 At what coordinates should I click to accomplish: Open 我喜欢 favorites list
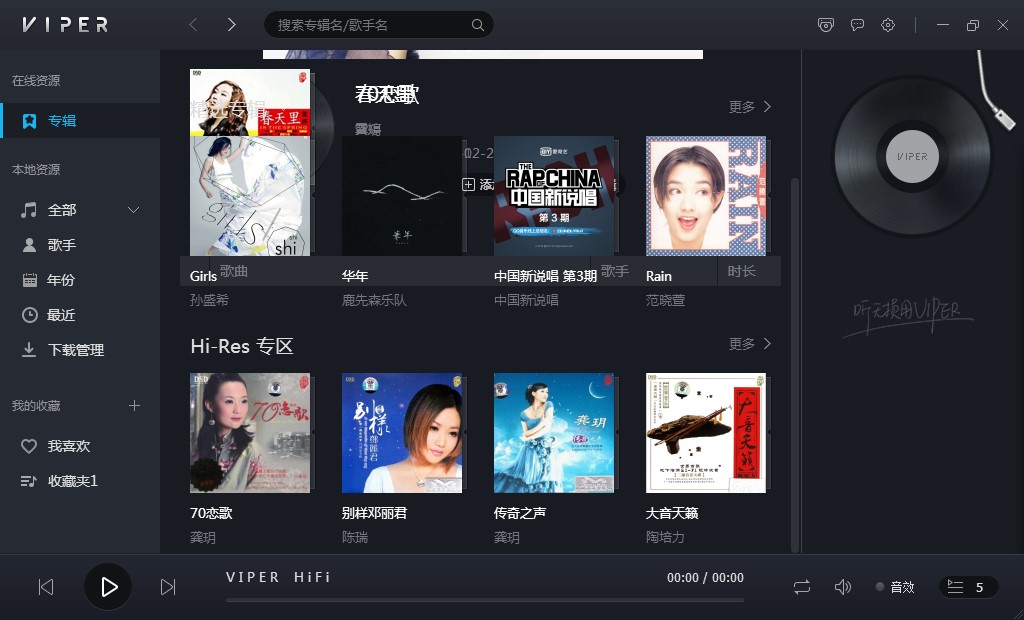(x=69, y=446)
